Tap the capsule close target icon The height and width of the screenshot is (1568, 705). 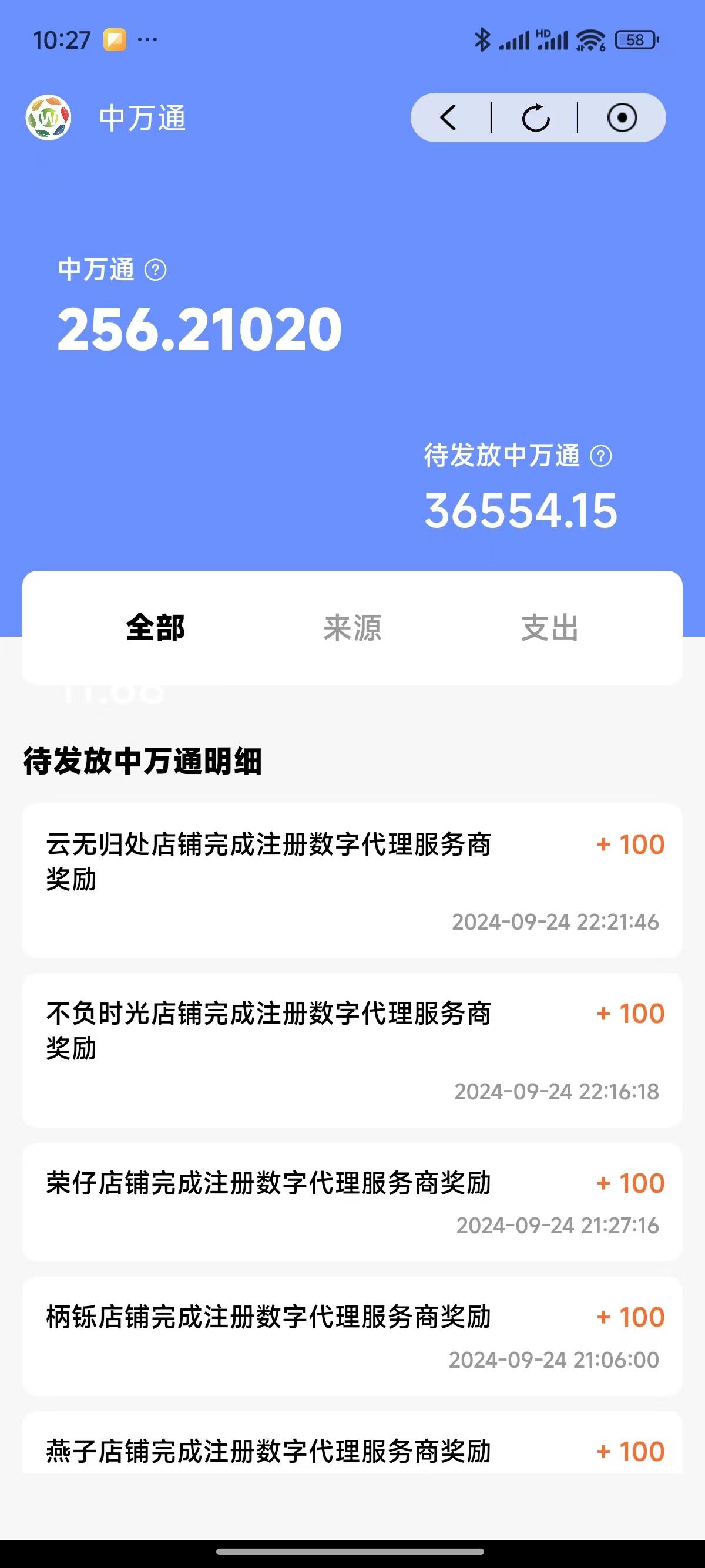tap(622, 117)
